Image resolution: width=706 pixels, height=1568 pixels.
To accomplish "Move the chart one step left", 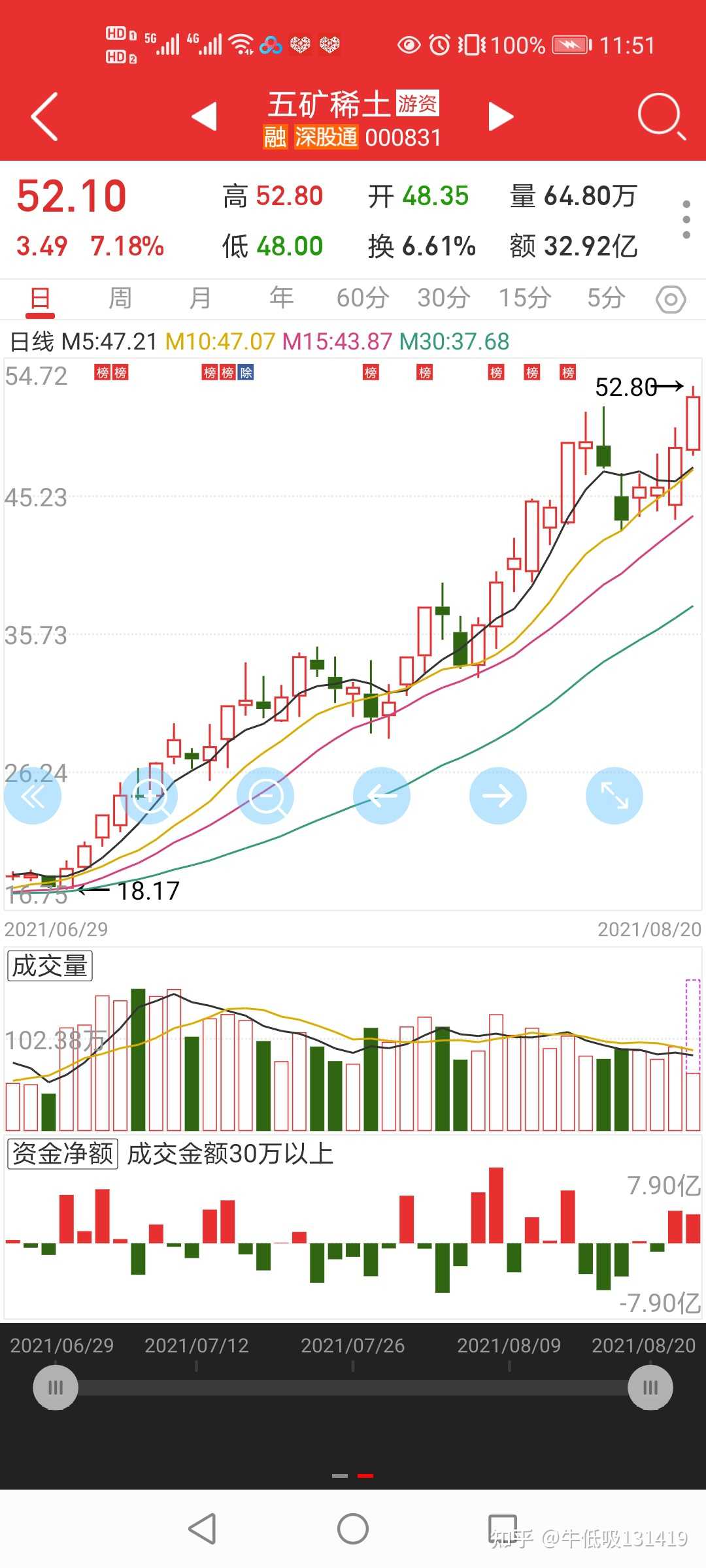I will (382, 796).
